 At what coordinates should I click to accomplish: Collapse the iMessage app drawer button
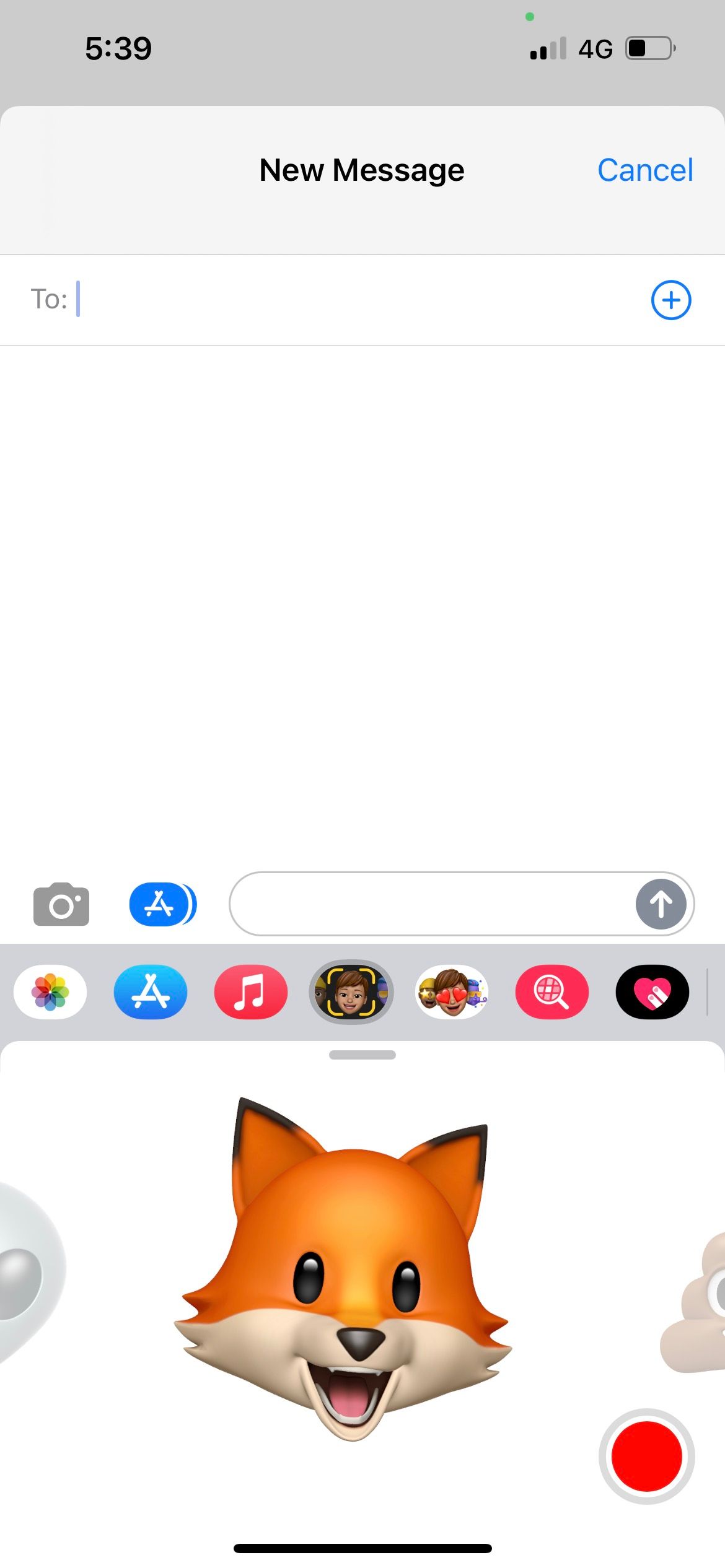coord(162,905)
